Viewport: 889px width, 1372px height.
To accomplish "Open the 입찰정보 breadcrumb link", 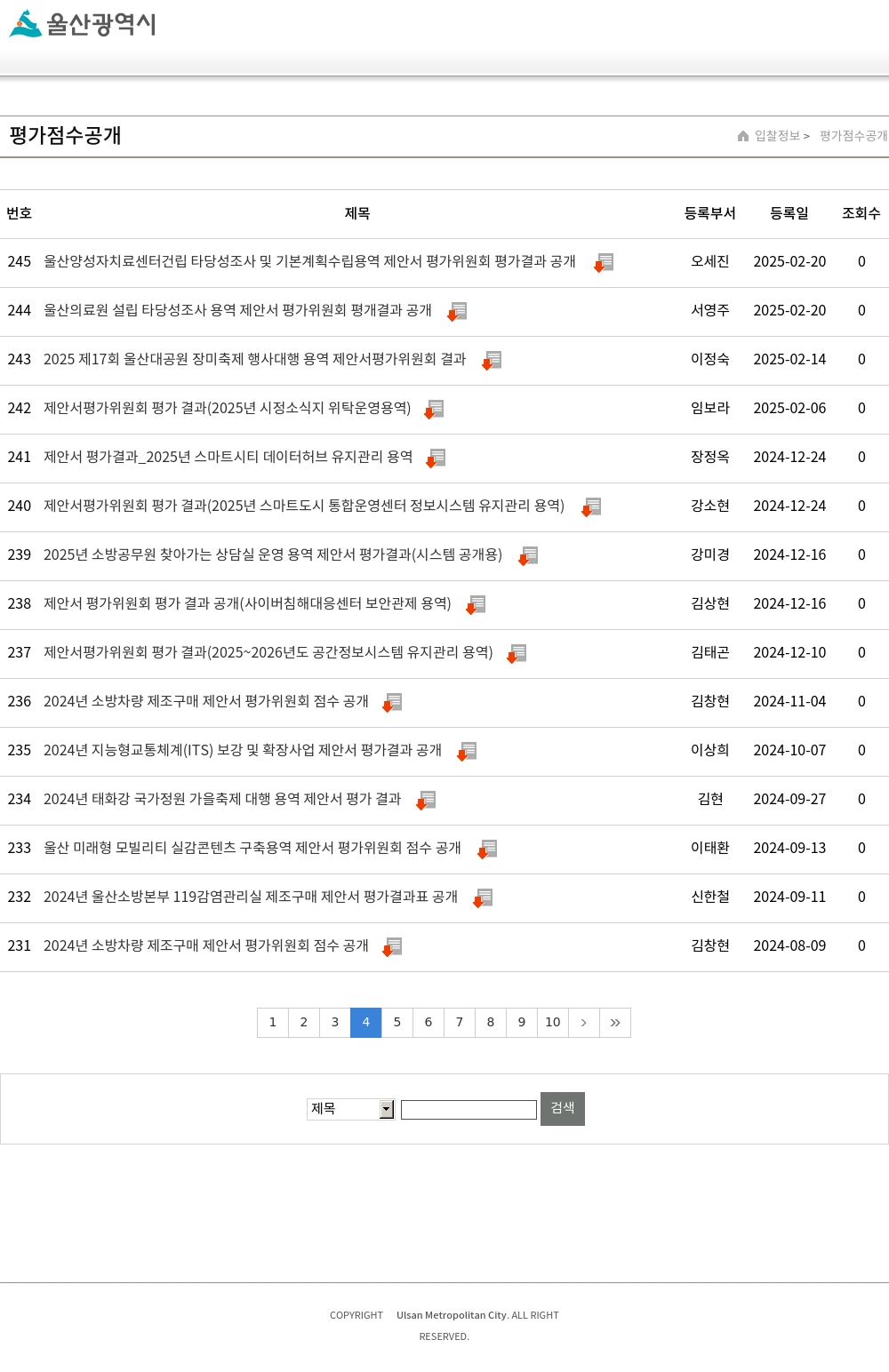I will [778, 136].
